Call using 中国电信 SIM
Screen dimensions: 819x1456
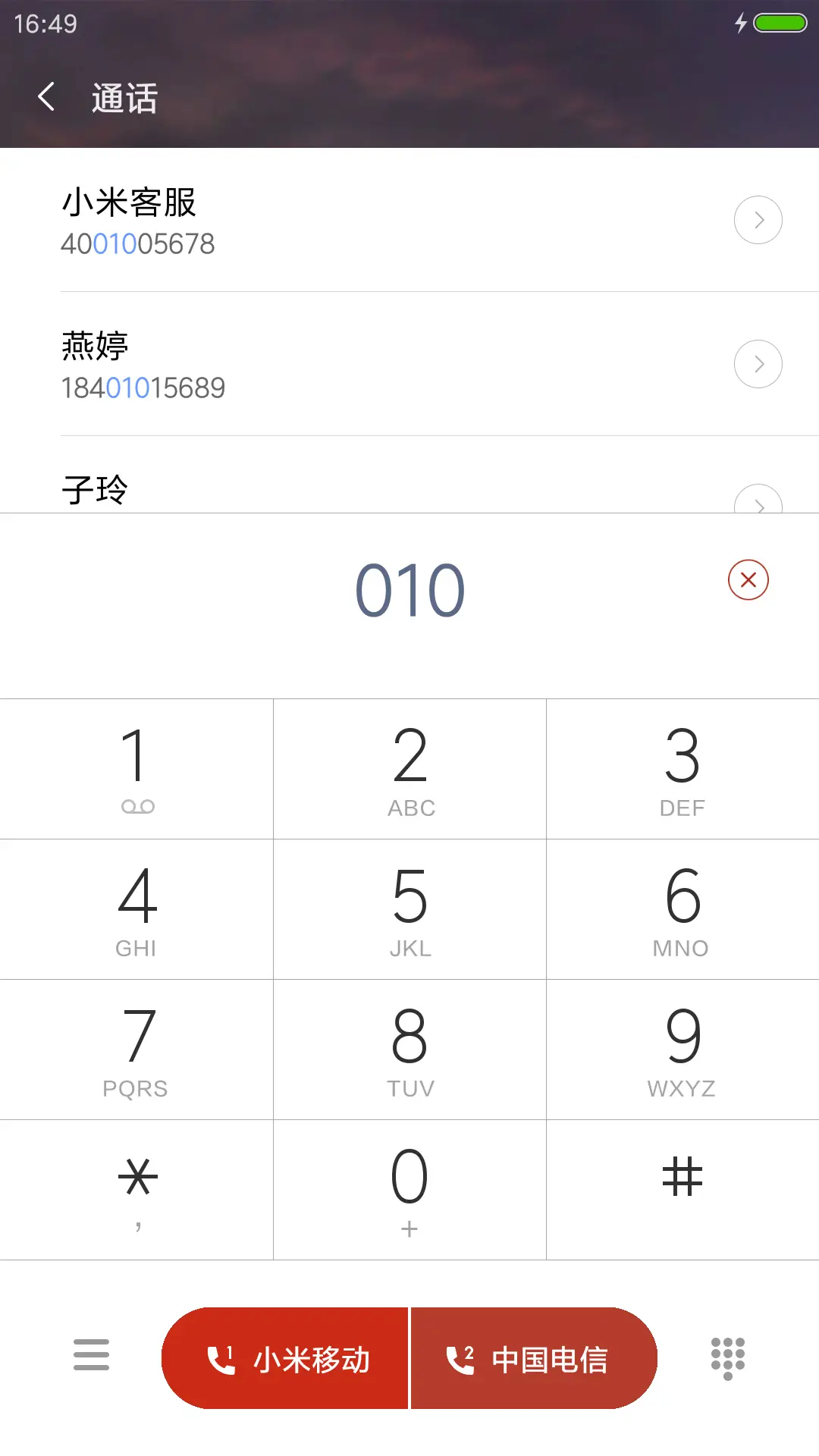[533, 1357]
